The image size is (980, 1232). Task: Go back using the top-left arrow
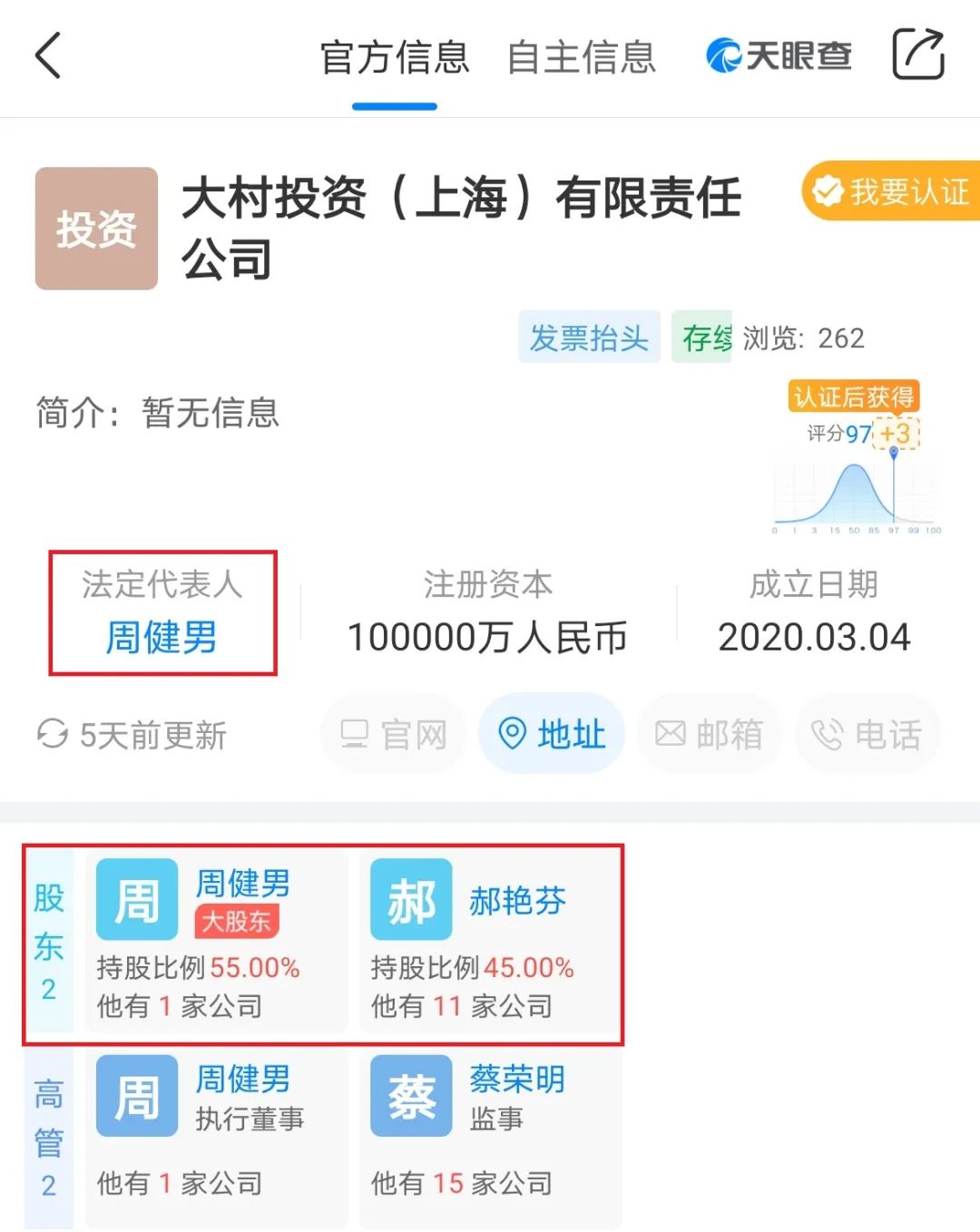click(x=49, y=56)
